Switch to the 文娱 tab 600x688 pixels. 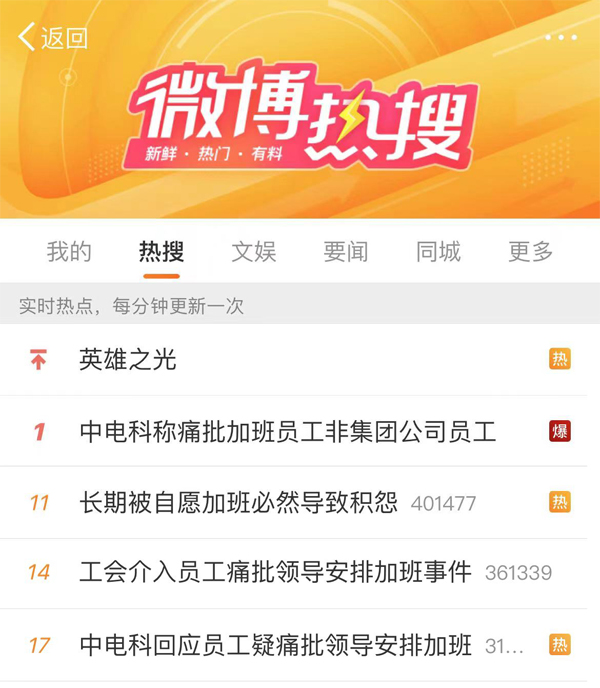tap(253, 252)
